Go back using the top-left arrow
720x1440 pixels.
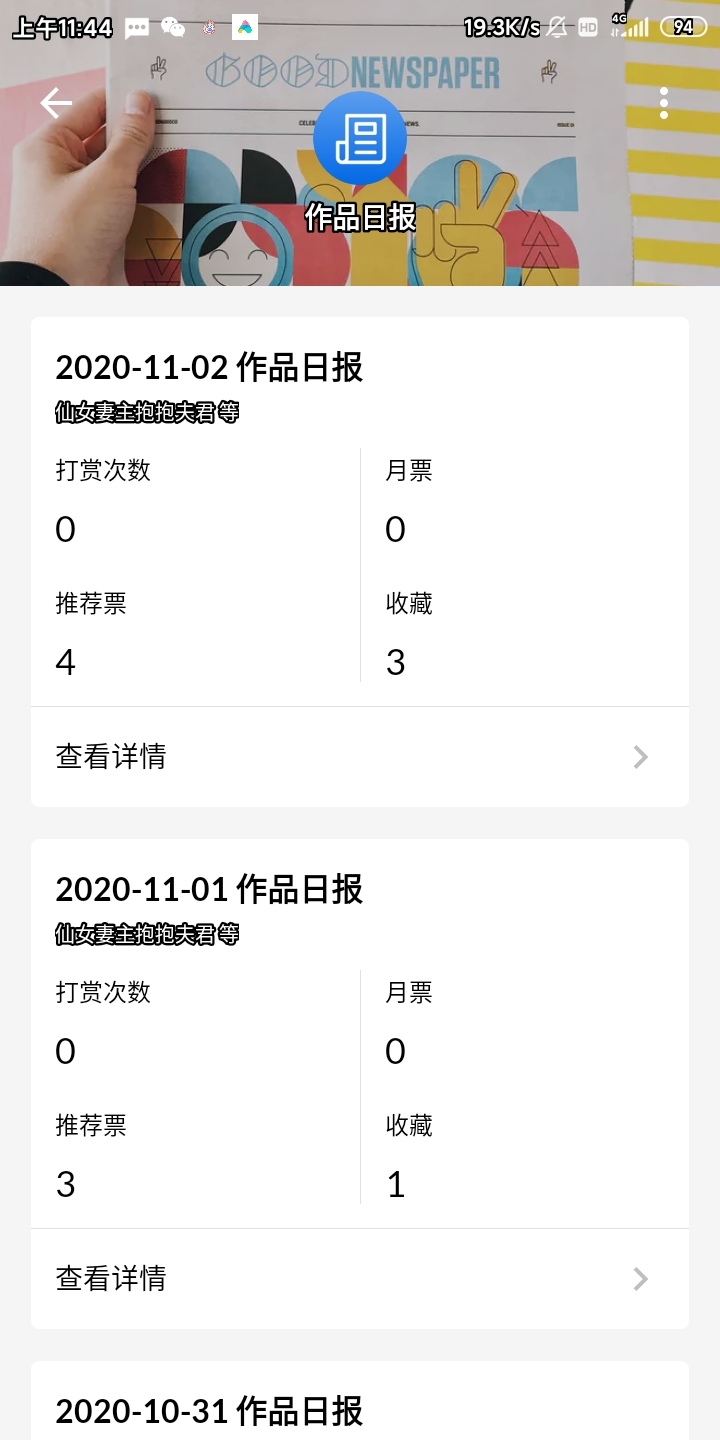pos(56,103)
